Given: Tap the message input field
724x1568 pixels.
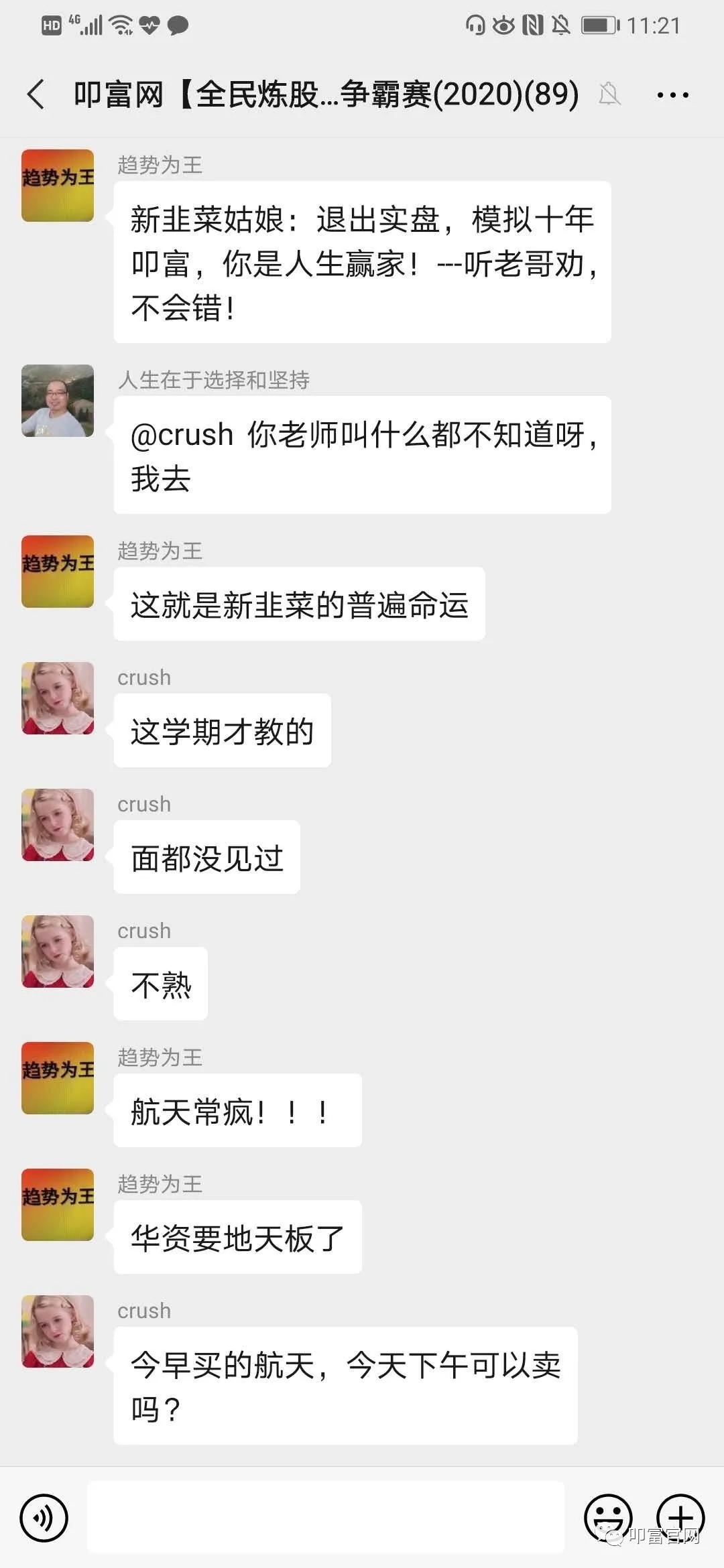Looking at the screenshot, I should (326, 1518).
